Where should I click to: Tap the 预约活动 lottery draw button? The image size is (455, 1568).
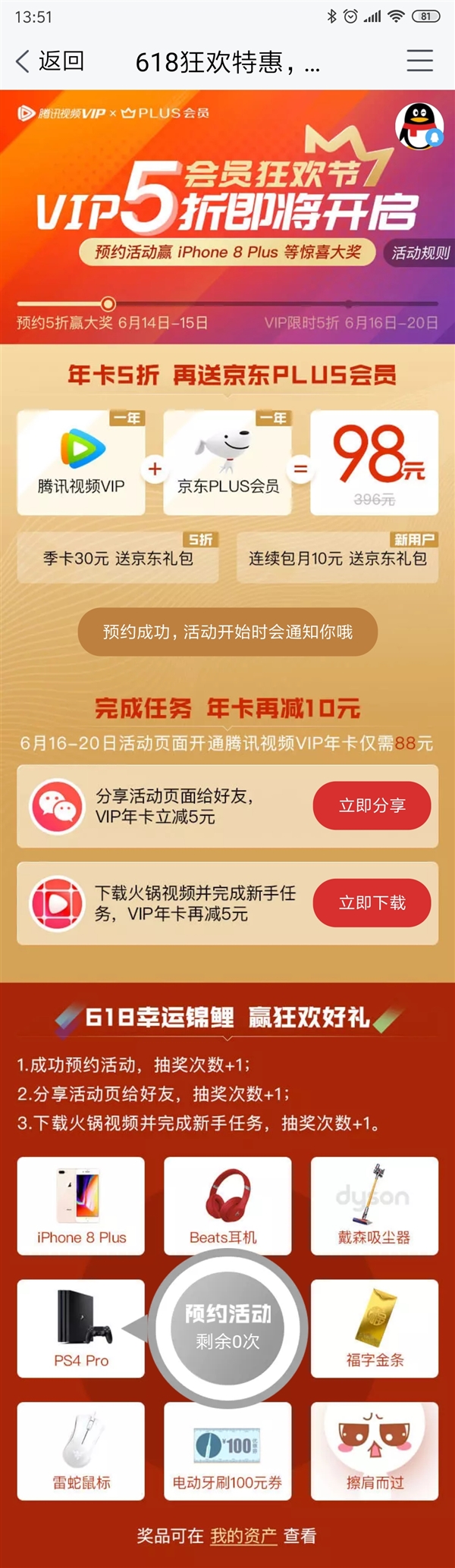[227, 1326]
